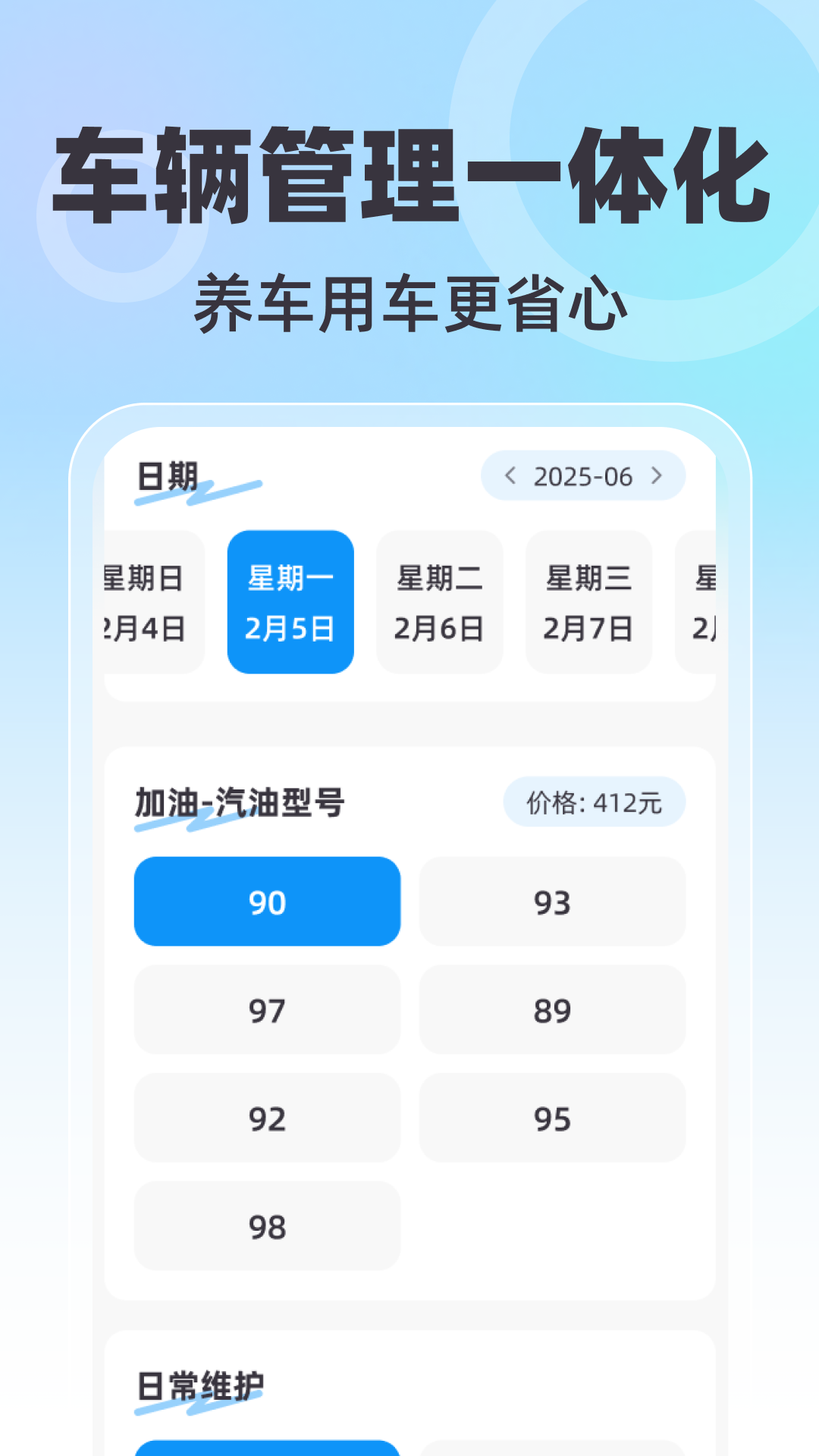Select 星期三 2月7日 date card
819x1456 pixels.
588,601
